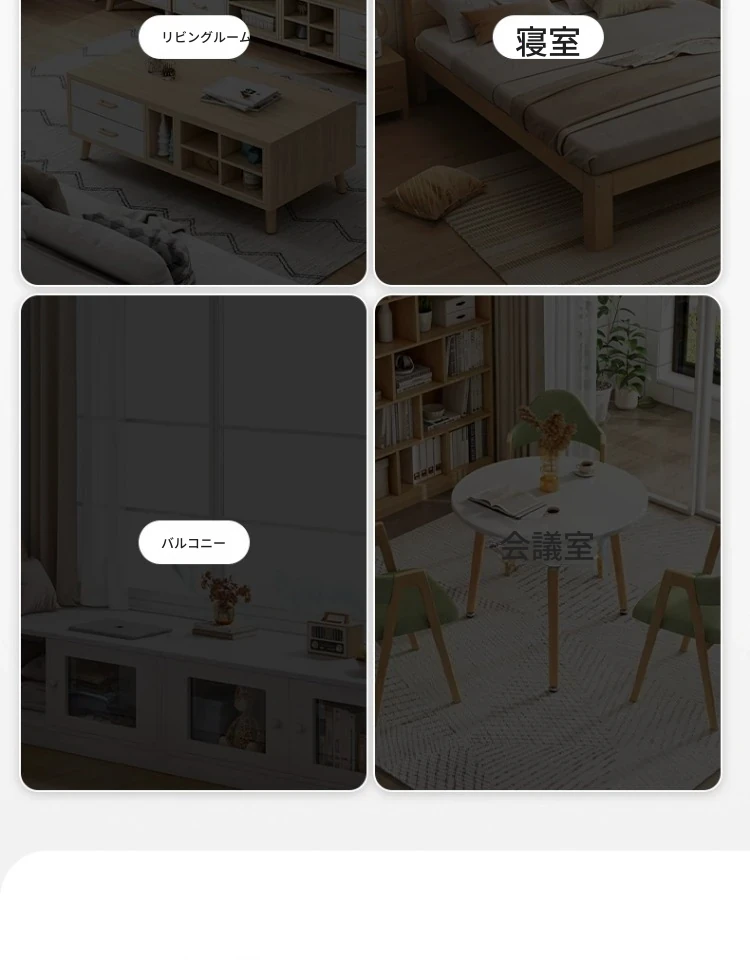Select the バルコニー category card
This screenshot has width=750, height=960.
coord(194,542)
